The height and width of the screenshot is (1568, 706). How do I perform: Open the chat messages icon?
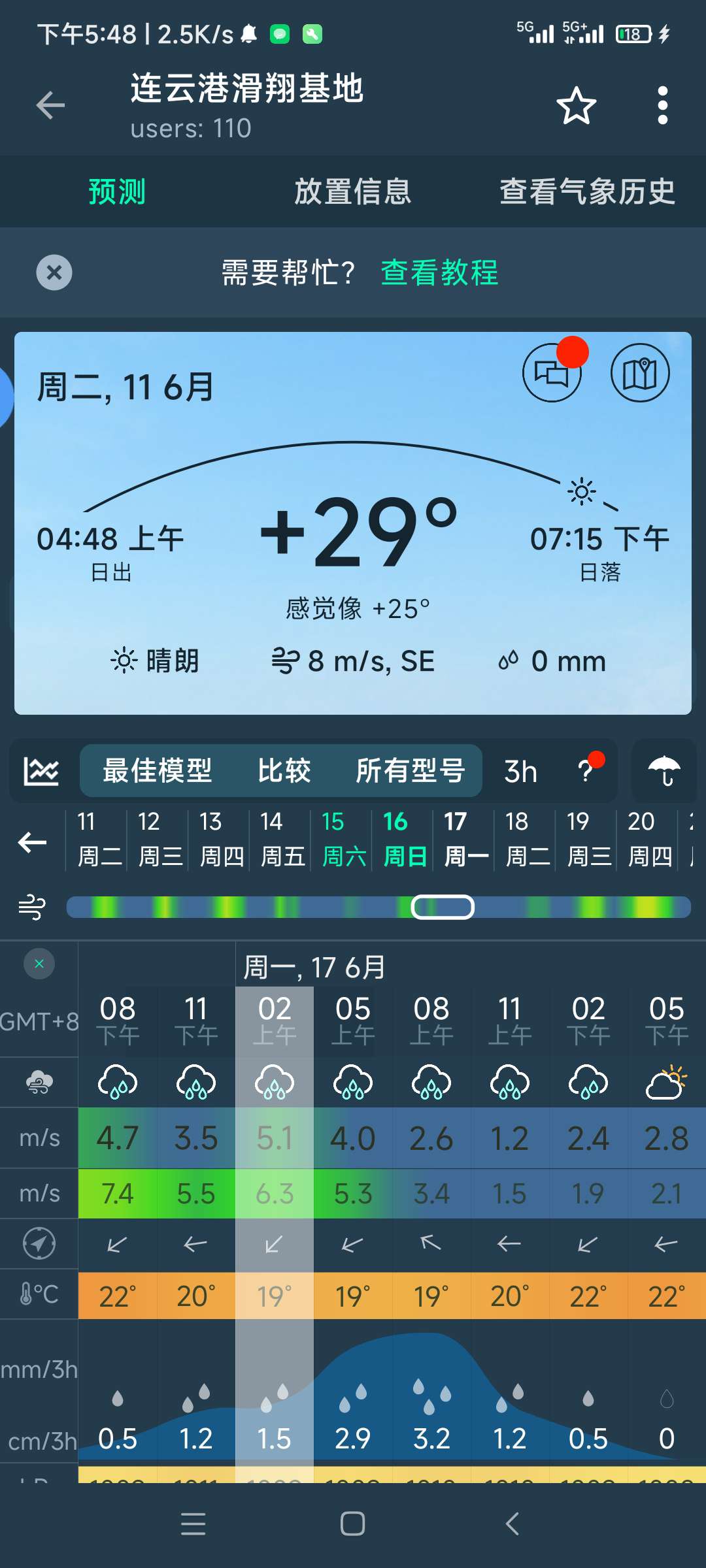pos(552,373)
